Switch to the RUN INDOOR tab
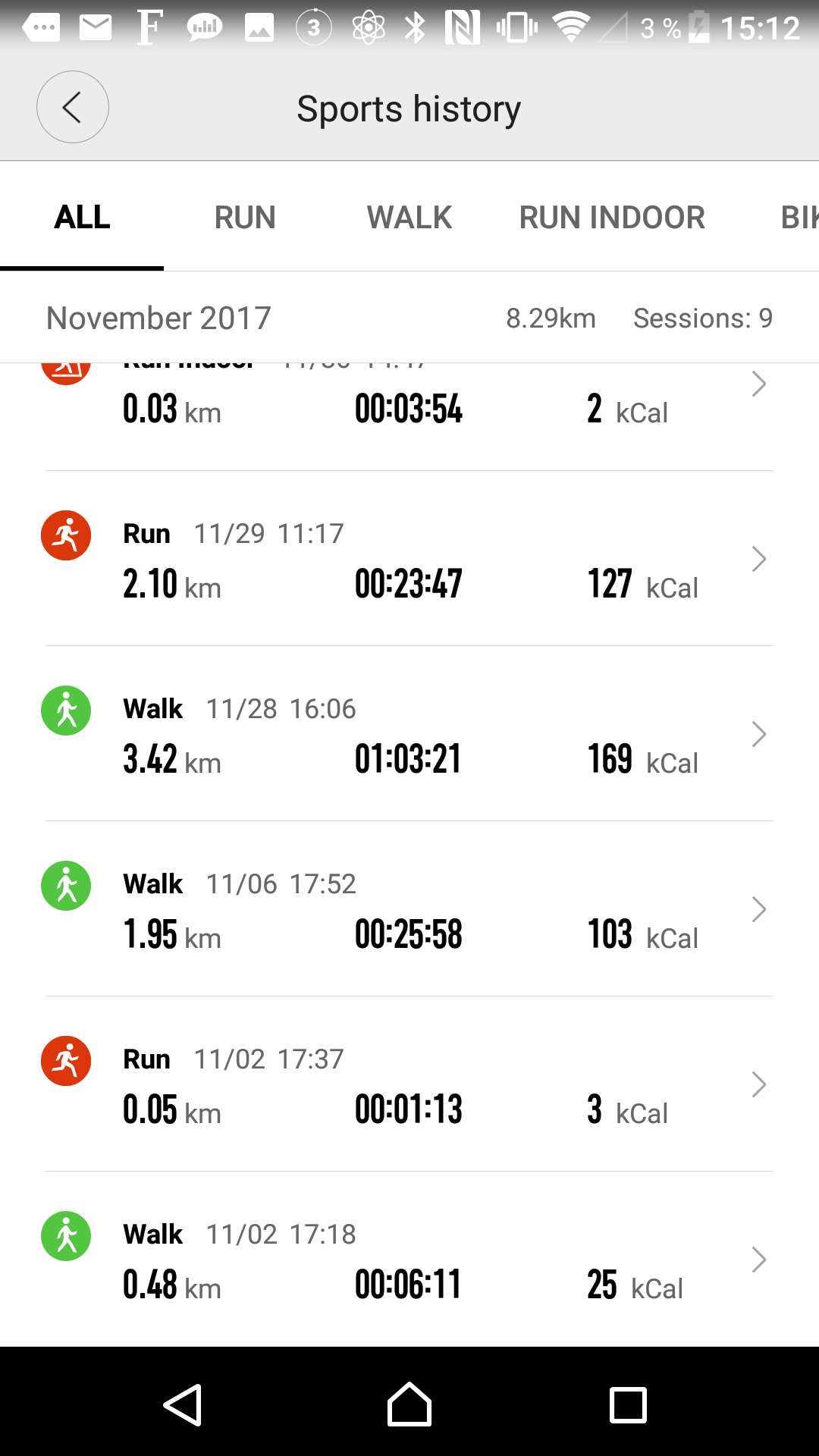819x1456 pixels. (x=611, y=218)
